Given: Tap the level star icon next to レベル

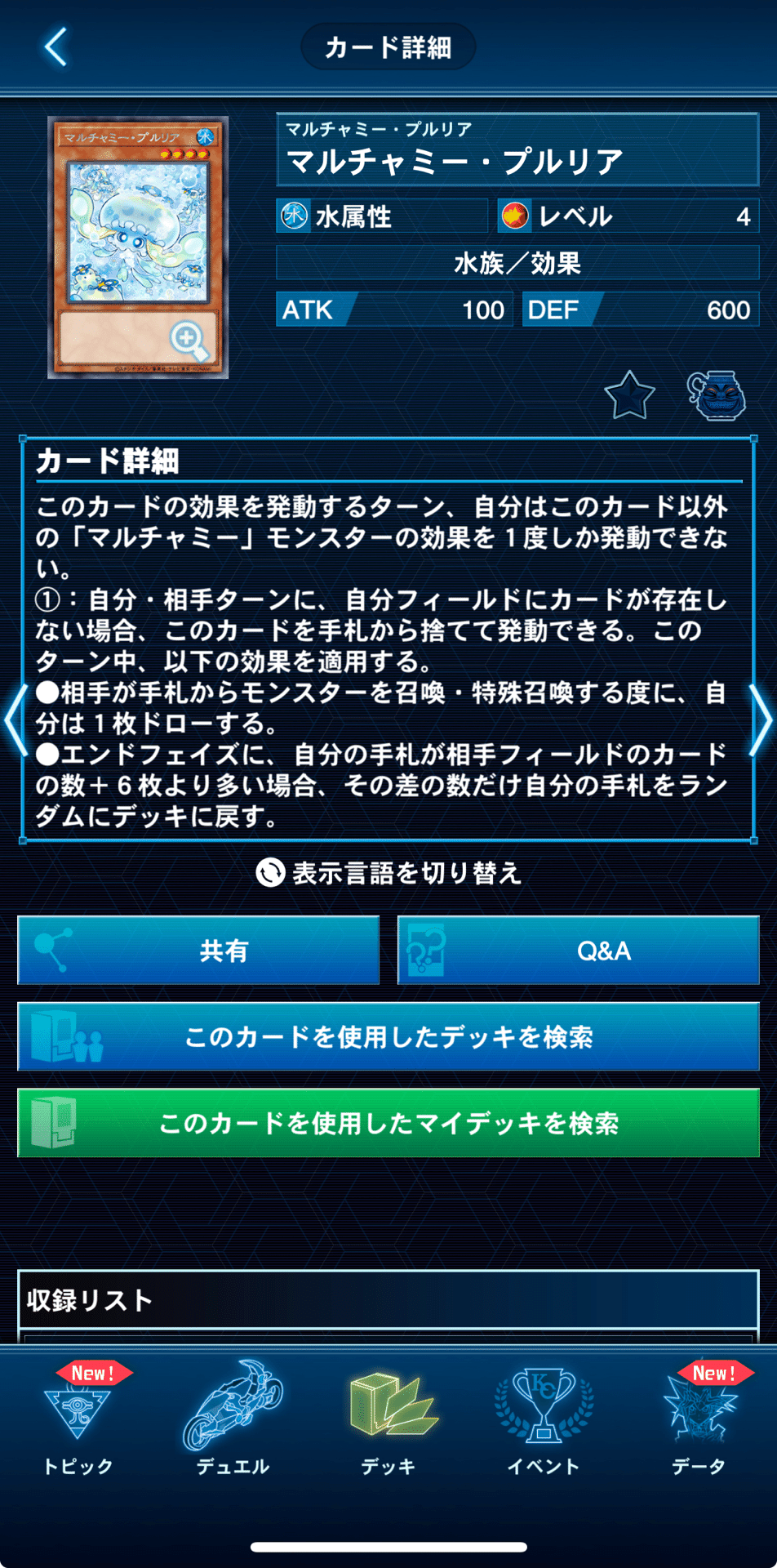Looking at the screenshot, I should (x=517, y=216).
